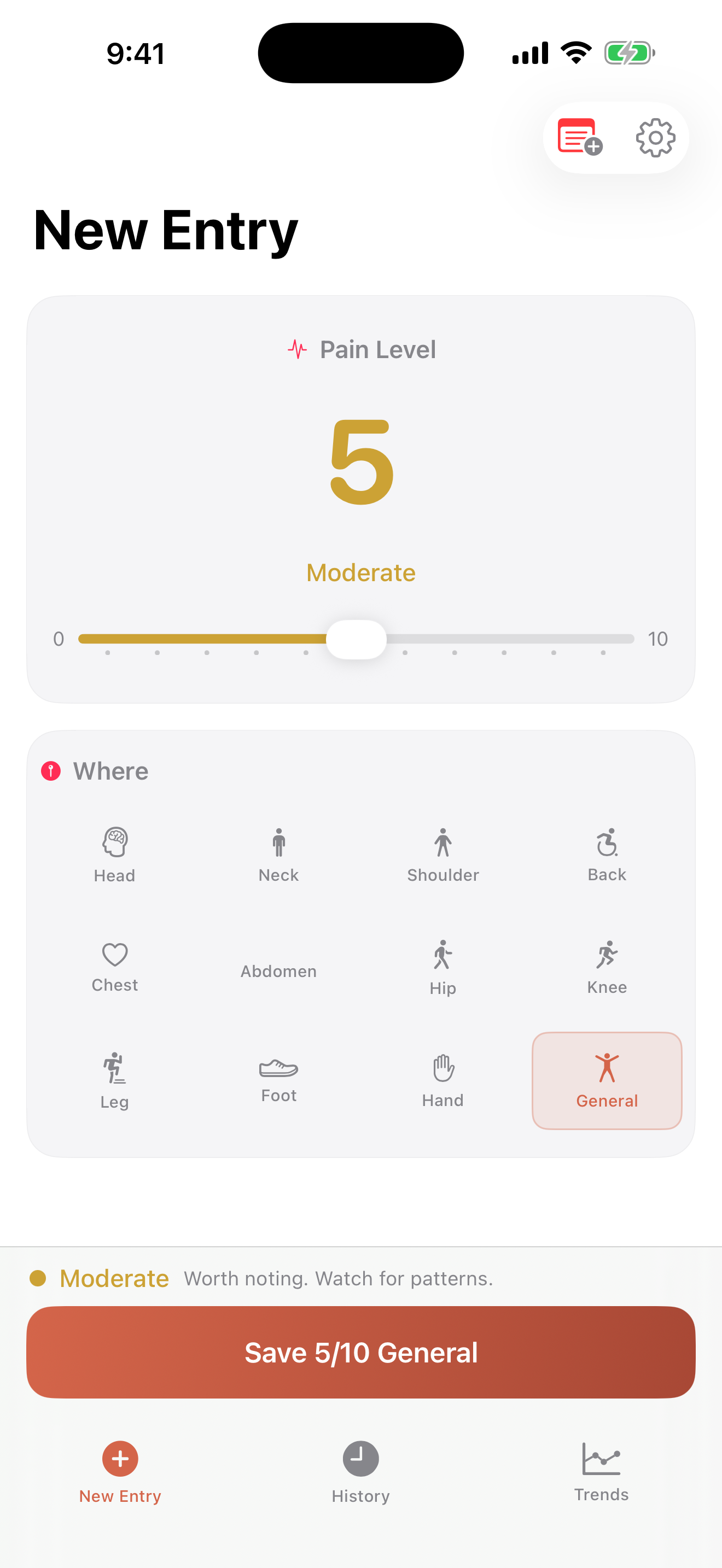
Task: Deselect the General pain location
Action: pyautogui.click(x=607, y=1079)
